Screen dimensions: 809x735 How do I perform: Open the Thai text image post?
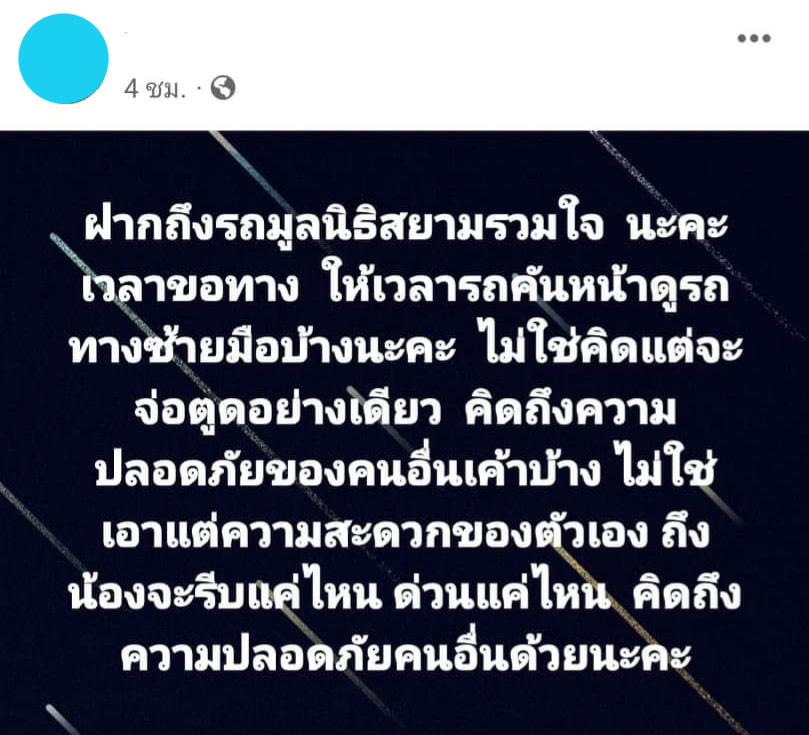(404, 432)
